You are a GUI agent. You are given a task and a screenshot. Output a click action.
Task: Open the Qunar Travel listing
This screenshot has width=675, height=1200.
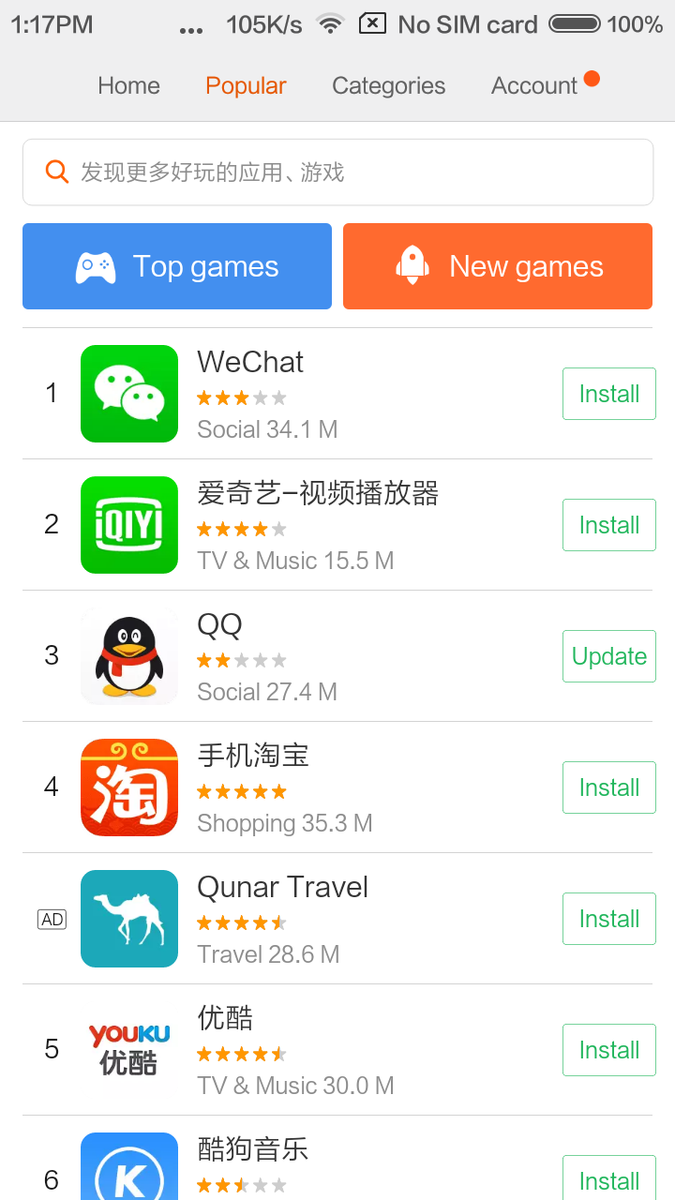coord(283,888)
